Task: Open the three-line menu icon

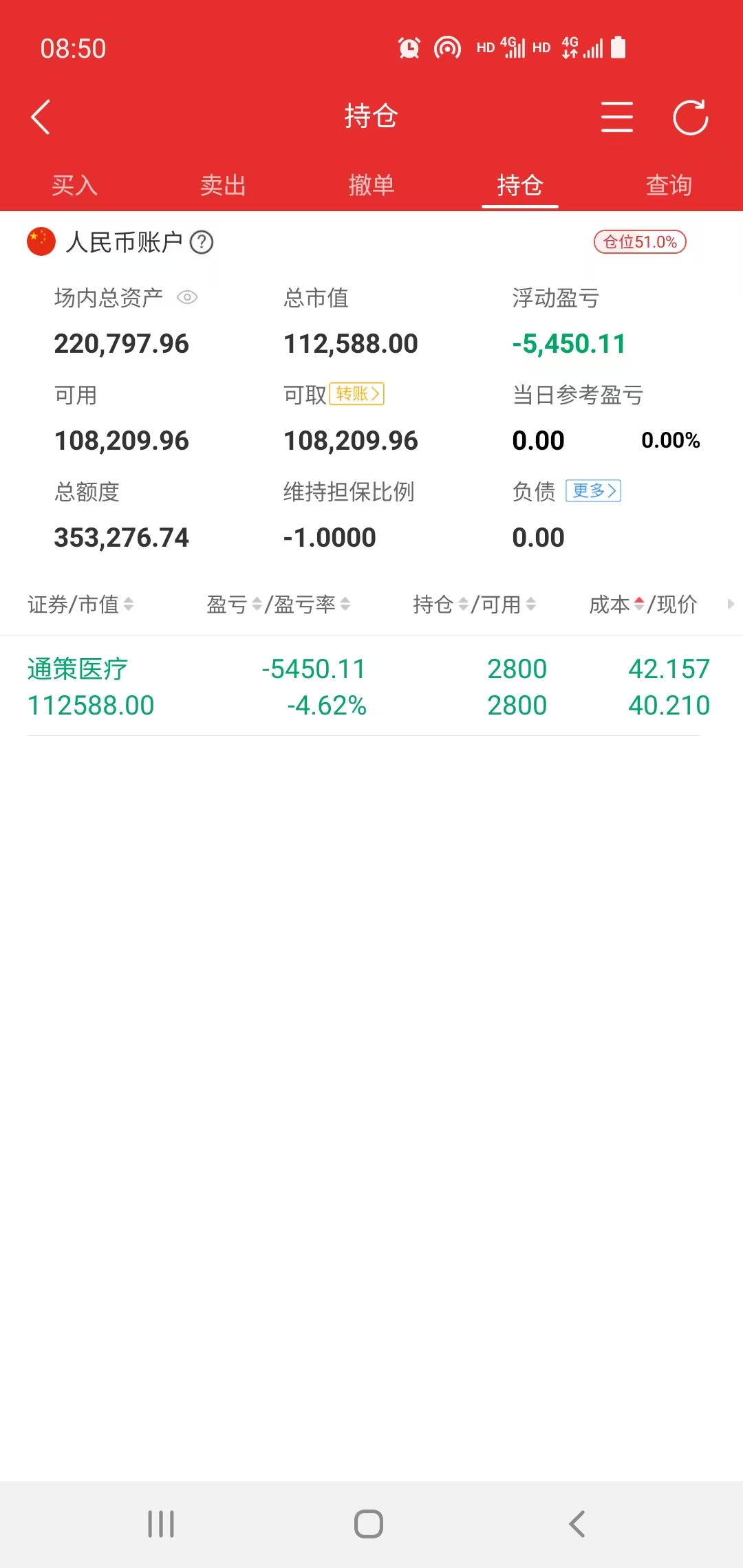Action: tap(616, 117)
